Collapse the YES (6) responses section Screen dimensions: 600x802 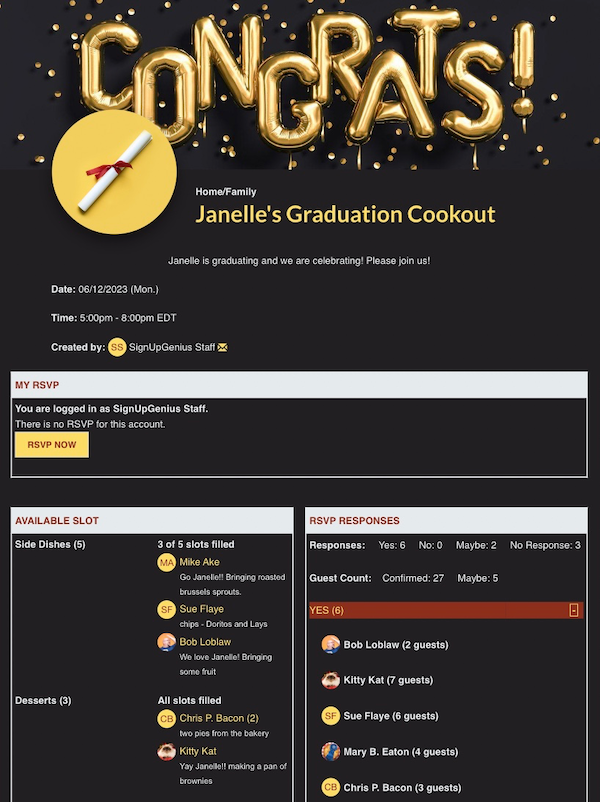point(573,610)
